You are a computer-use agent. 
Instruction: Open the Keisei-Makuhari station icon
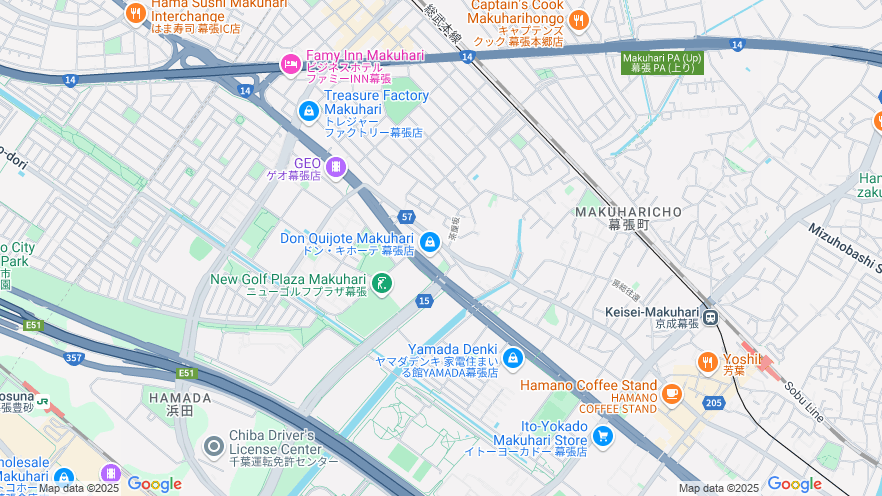click(710, 318)
